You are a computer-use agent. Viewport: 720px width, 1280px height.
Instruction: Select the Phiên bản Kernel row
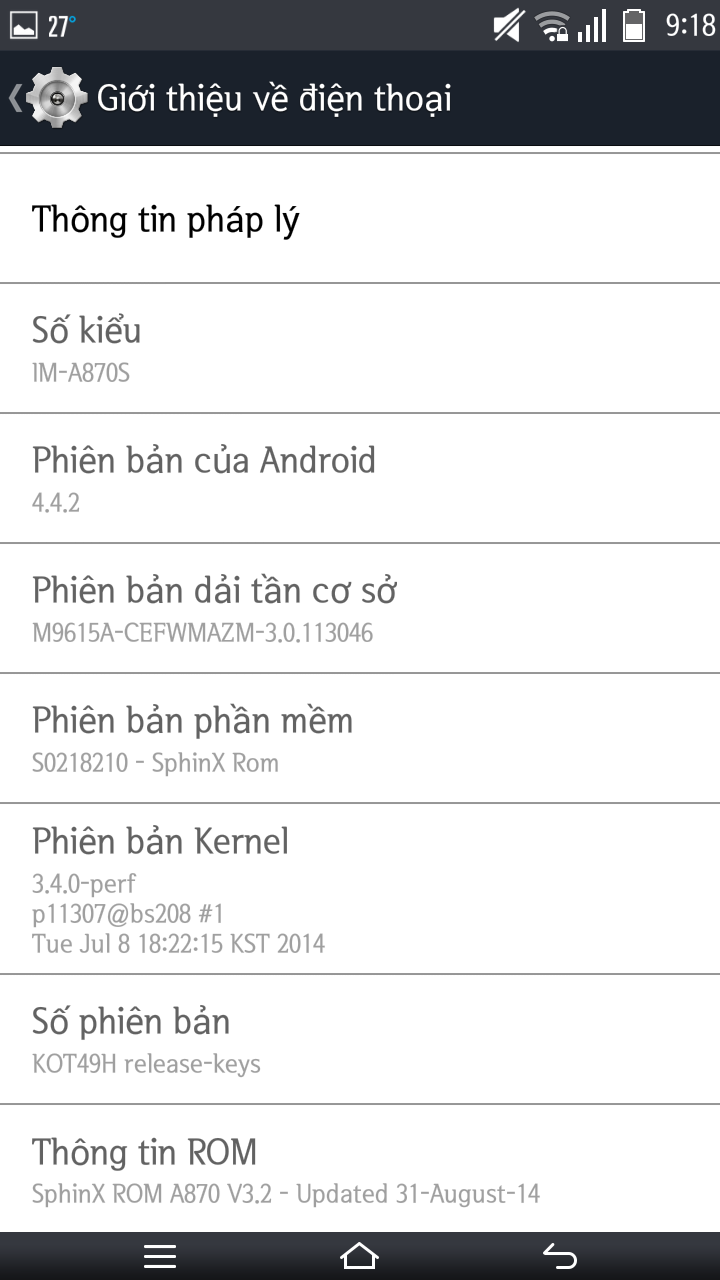tap(360, 888)
